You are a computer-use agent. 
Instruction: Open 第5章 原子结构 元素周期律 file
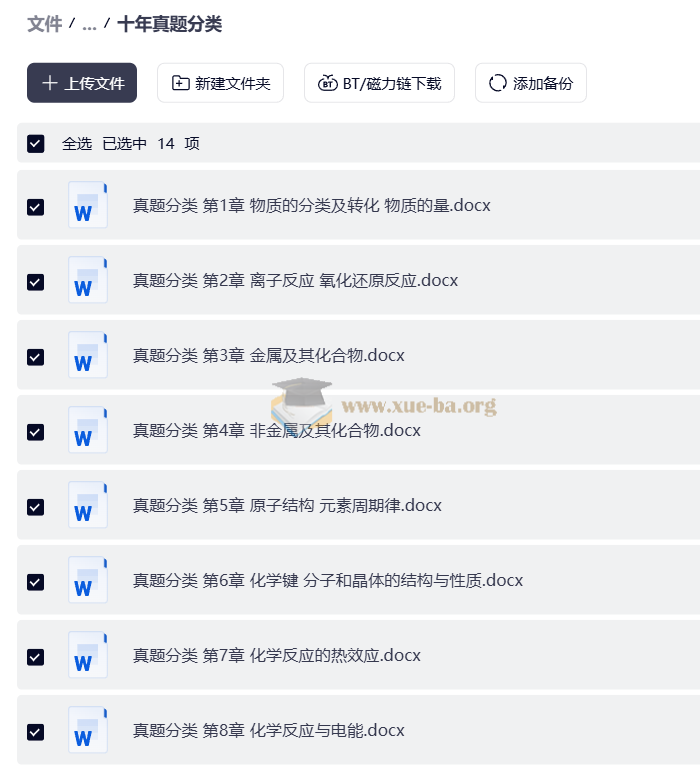[287, 506]
